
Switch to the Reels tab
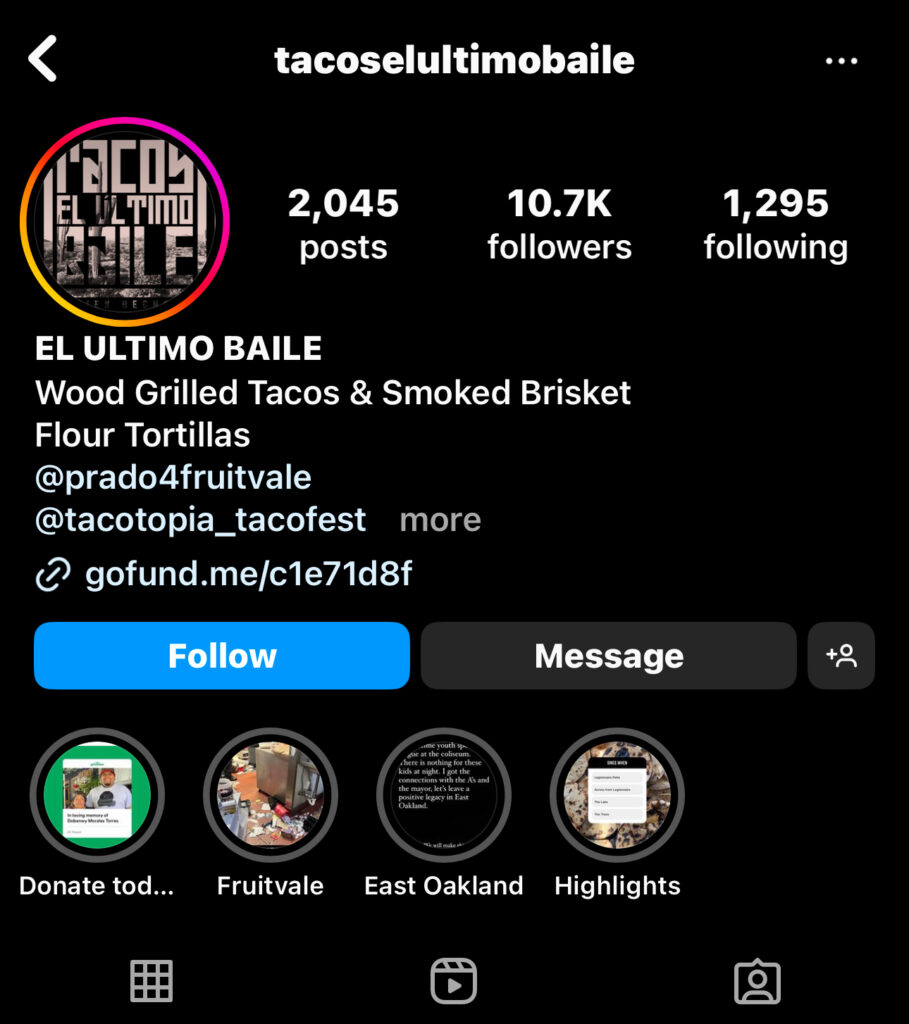pyautogui.click(x=454, y=981)
